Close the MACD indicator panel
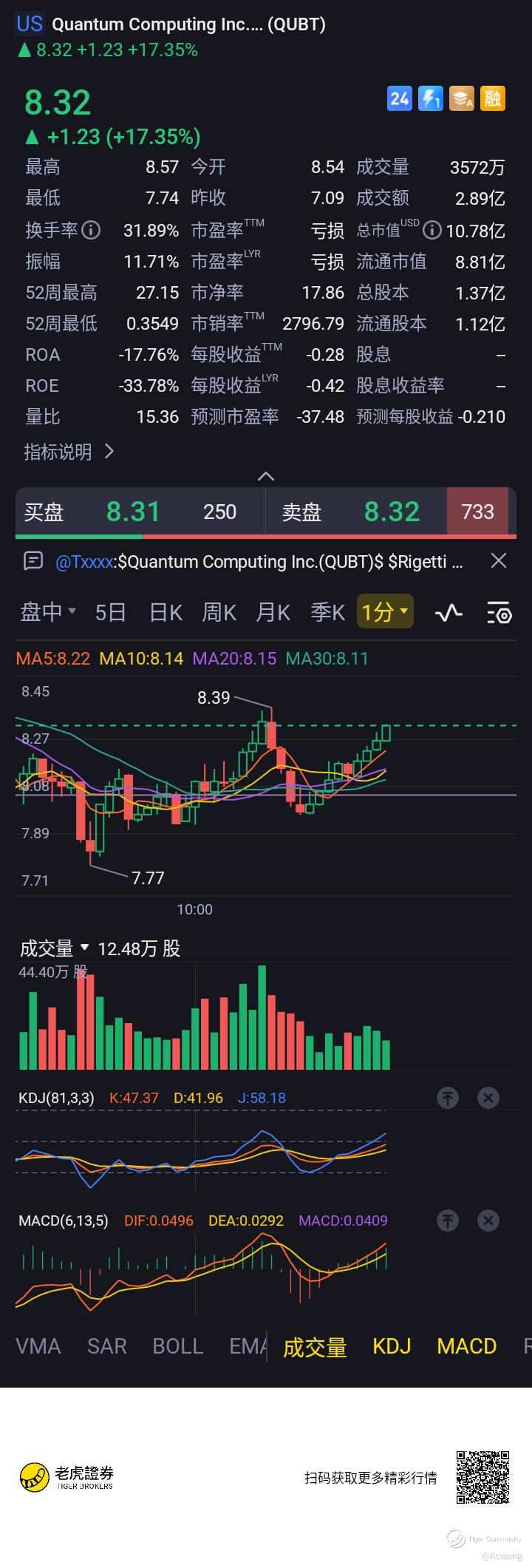532x1568 pixels. [x=488, y=1221]
